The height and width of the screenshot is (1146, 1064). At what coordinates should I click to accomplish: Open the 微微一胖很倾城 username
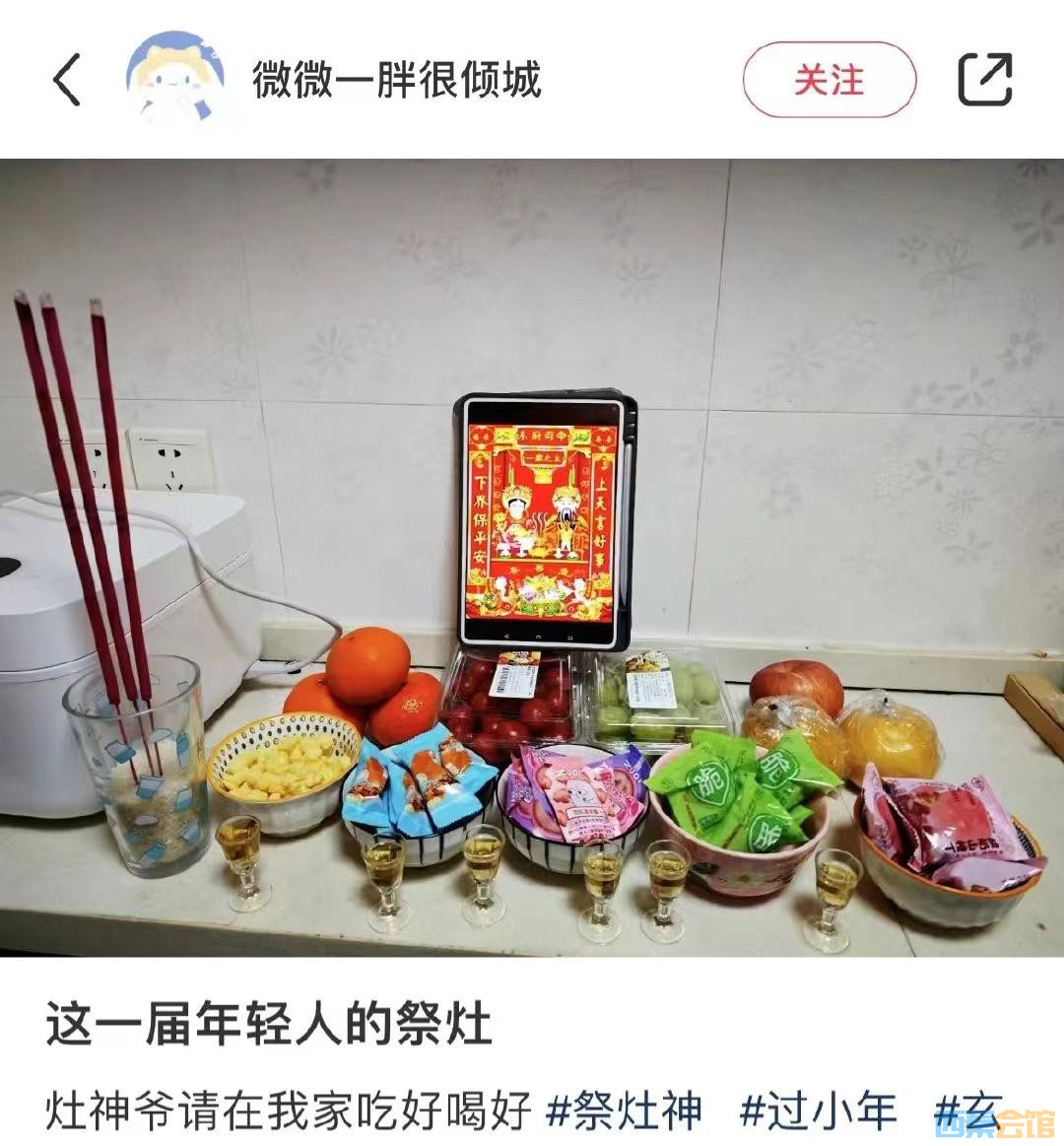pos(396,80)
